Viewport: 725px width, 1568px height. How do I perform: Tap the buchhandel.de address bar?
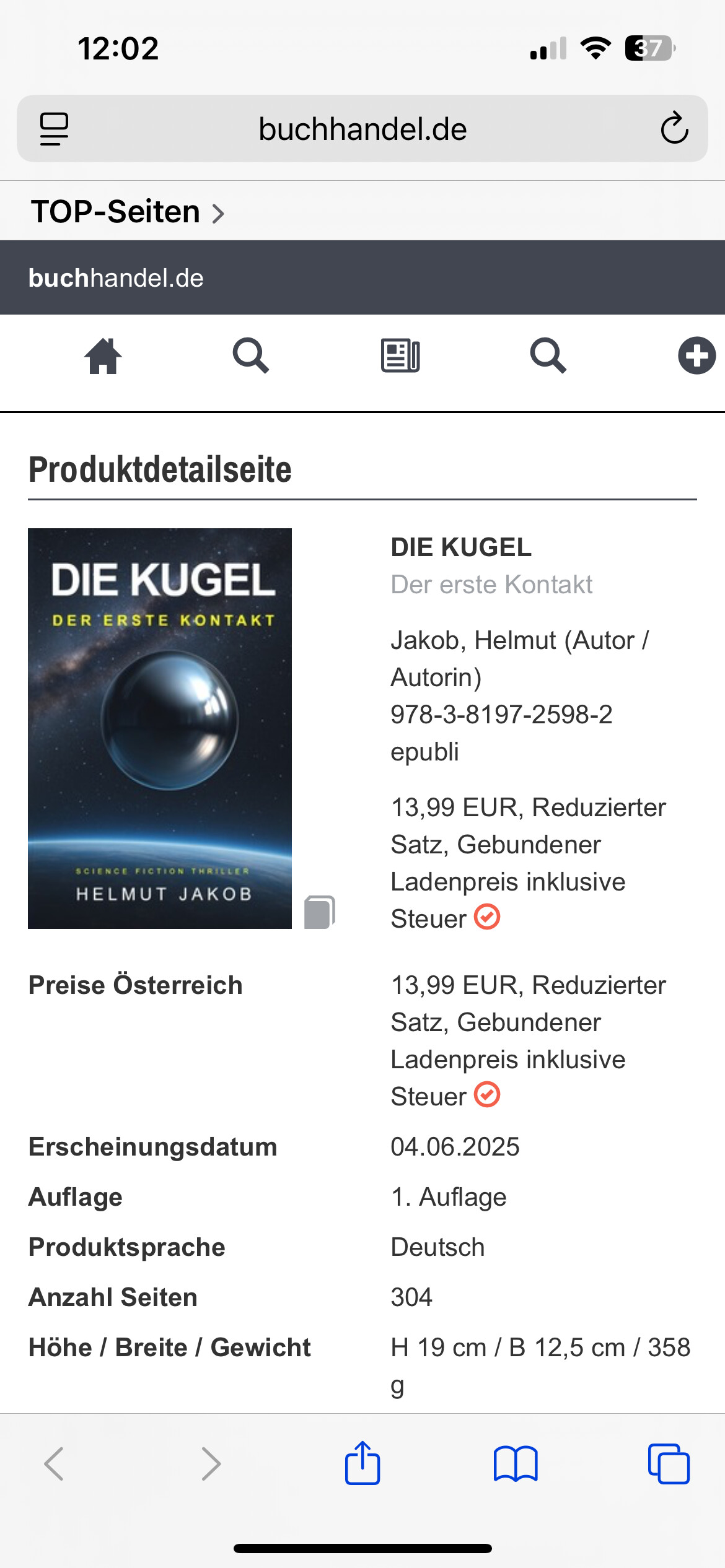coord(362,129)
